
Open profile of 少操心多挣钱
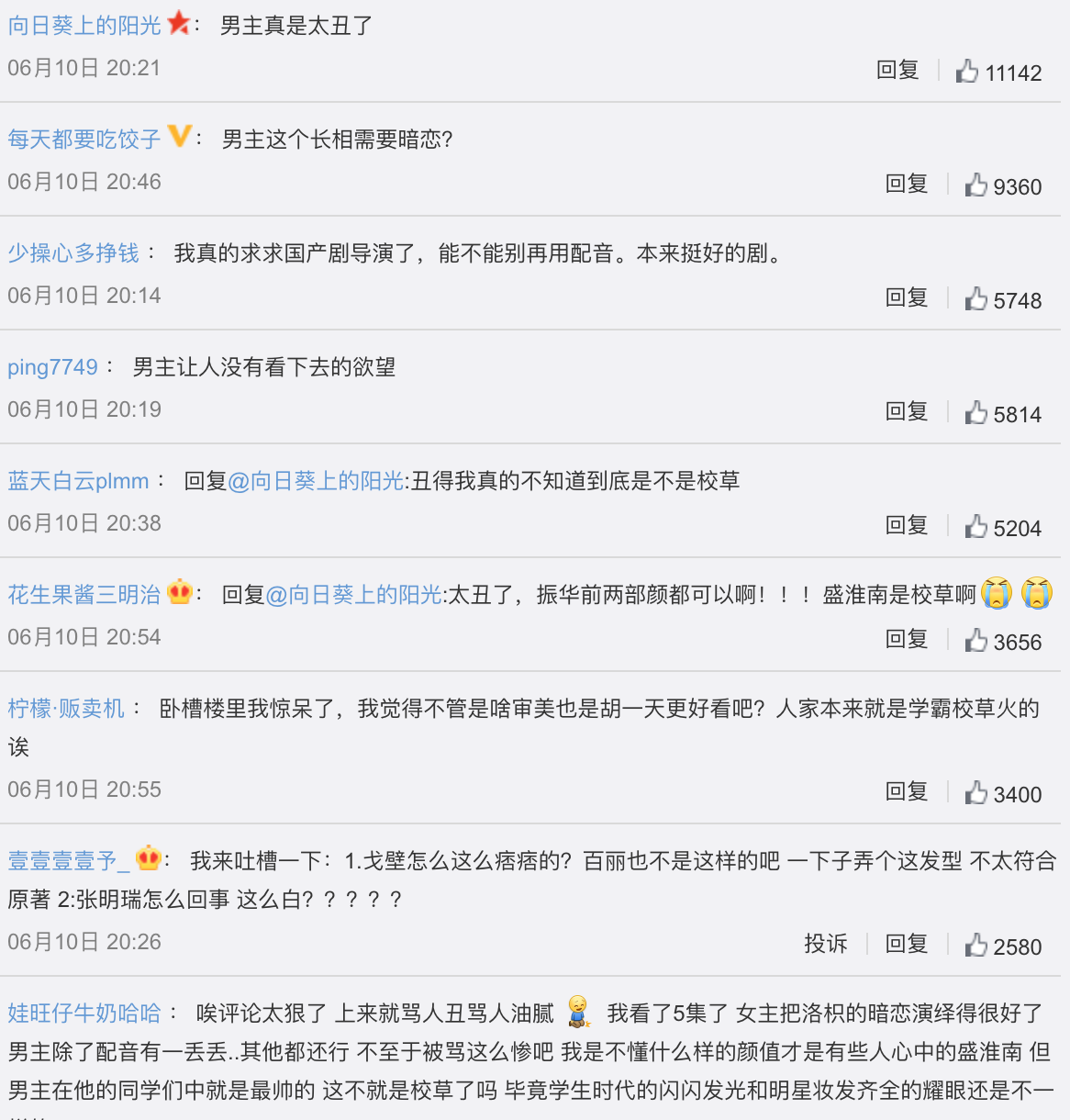point(73,253)
